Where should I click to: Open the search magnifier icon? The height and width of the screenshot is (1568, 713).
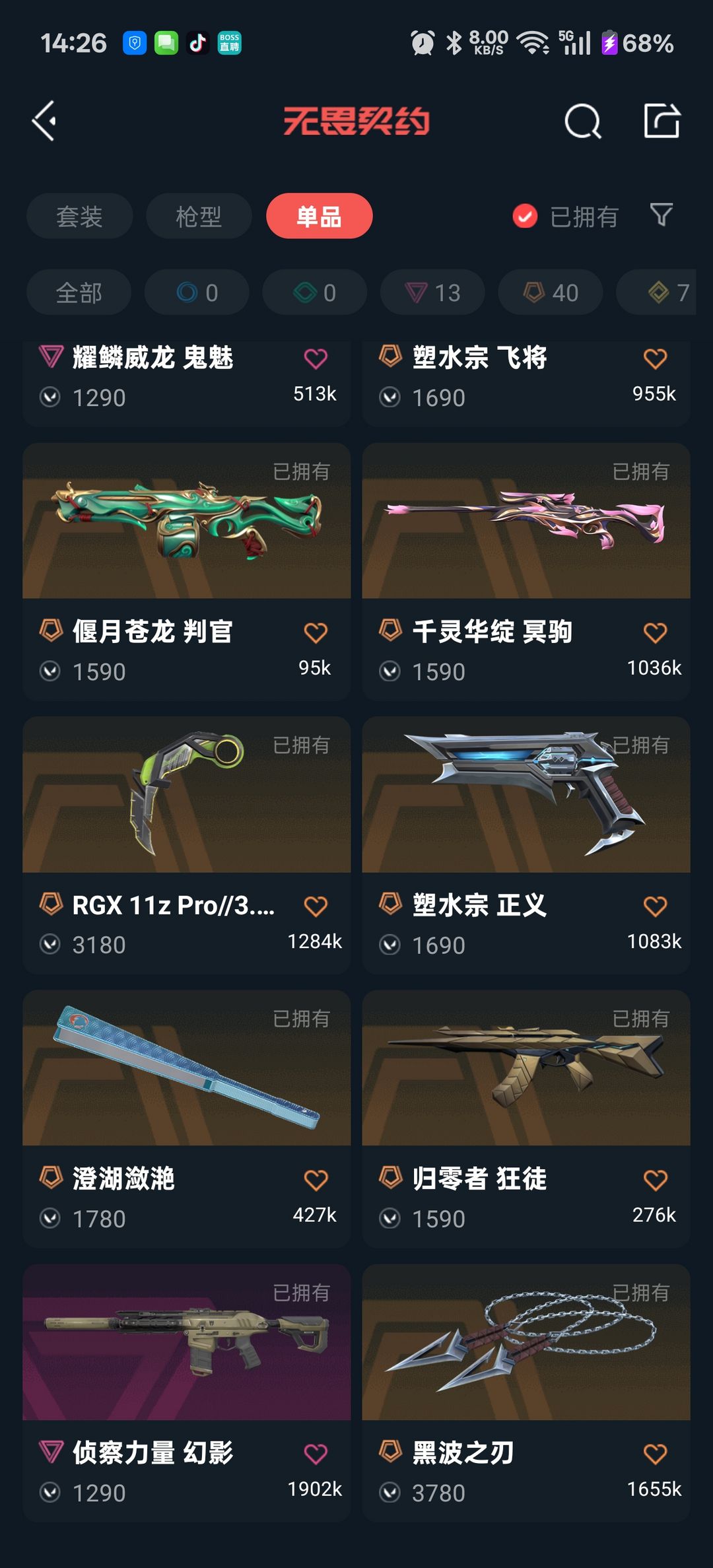click(x=583, y=121)
